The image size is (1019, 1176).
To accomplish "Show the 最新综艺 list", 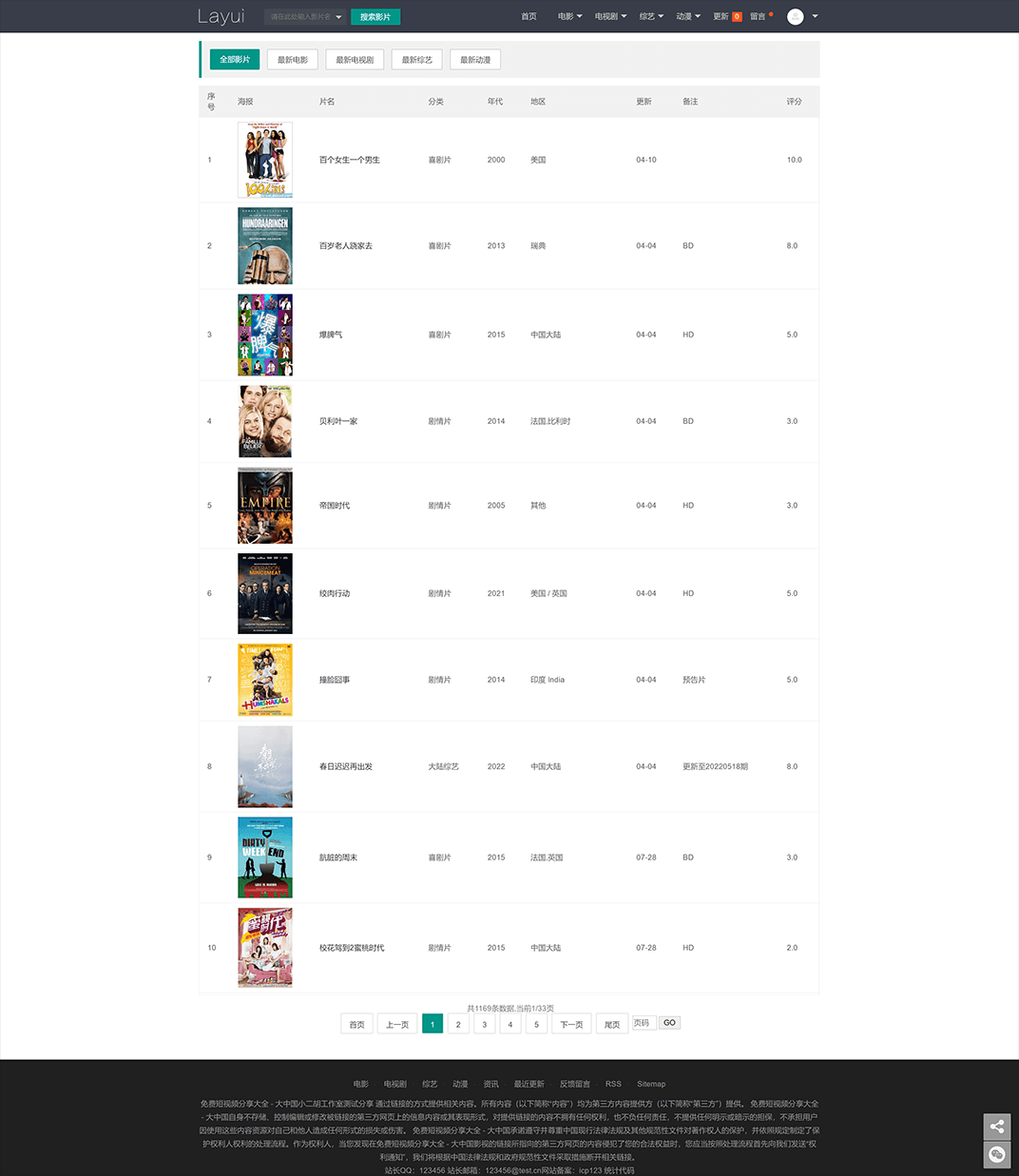I will pyautogui.click(x=416, y=60).
